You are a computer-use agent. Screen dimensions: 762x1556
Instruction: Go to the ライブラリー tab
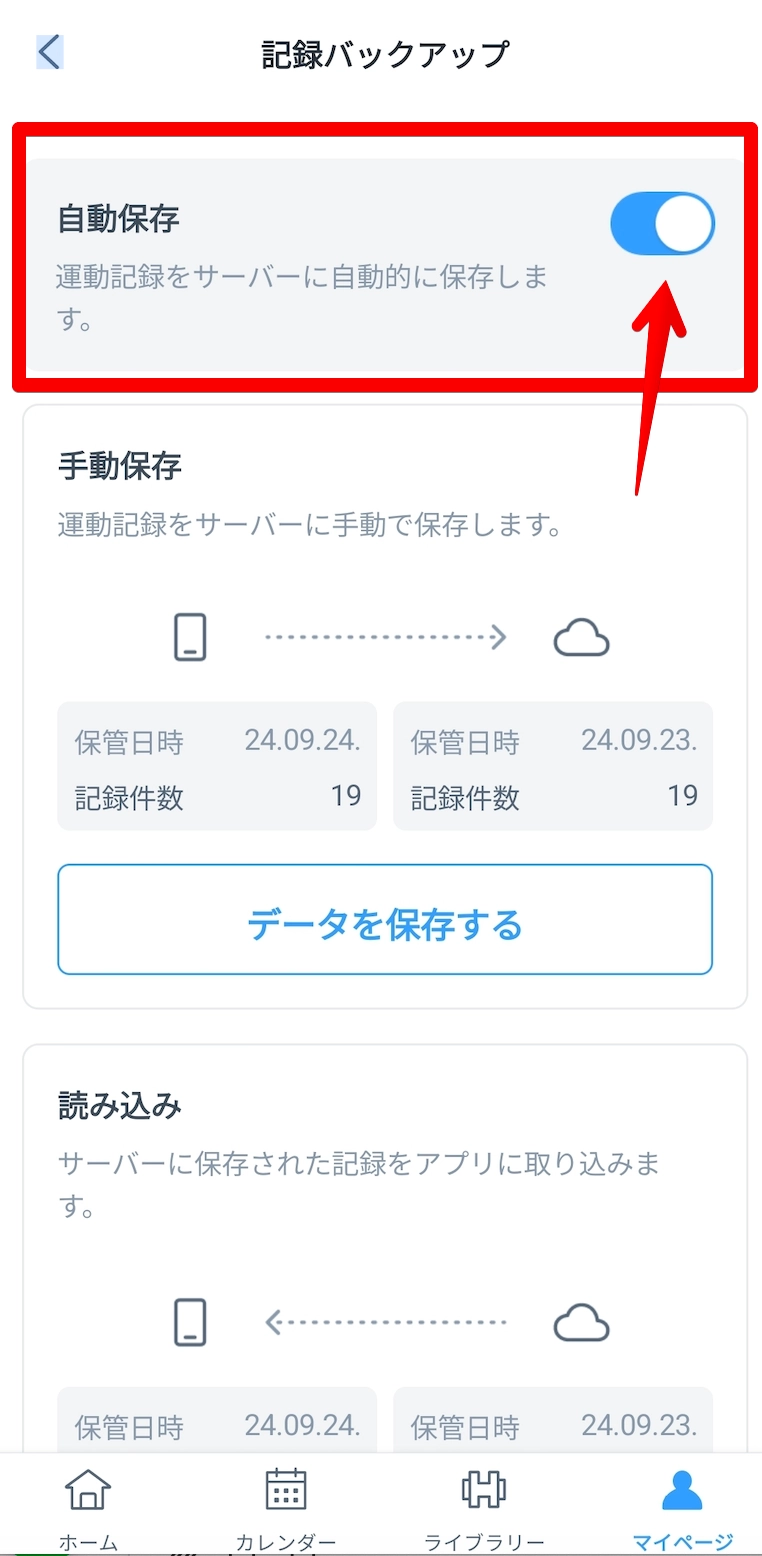coord(484,1506)
